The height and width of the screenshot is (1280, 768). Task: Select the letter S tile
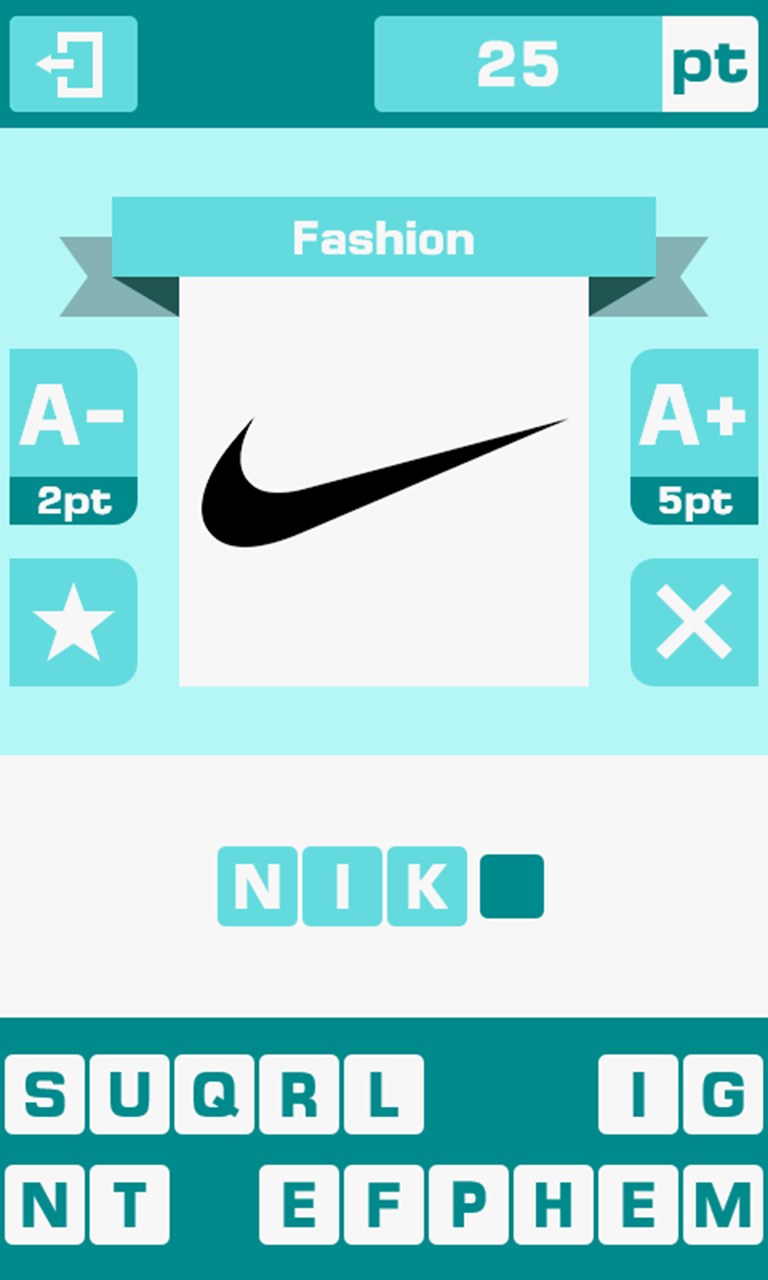45,1095
